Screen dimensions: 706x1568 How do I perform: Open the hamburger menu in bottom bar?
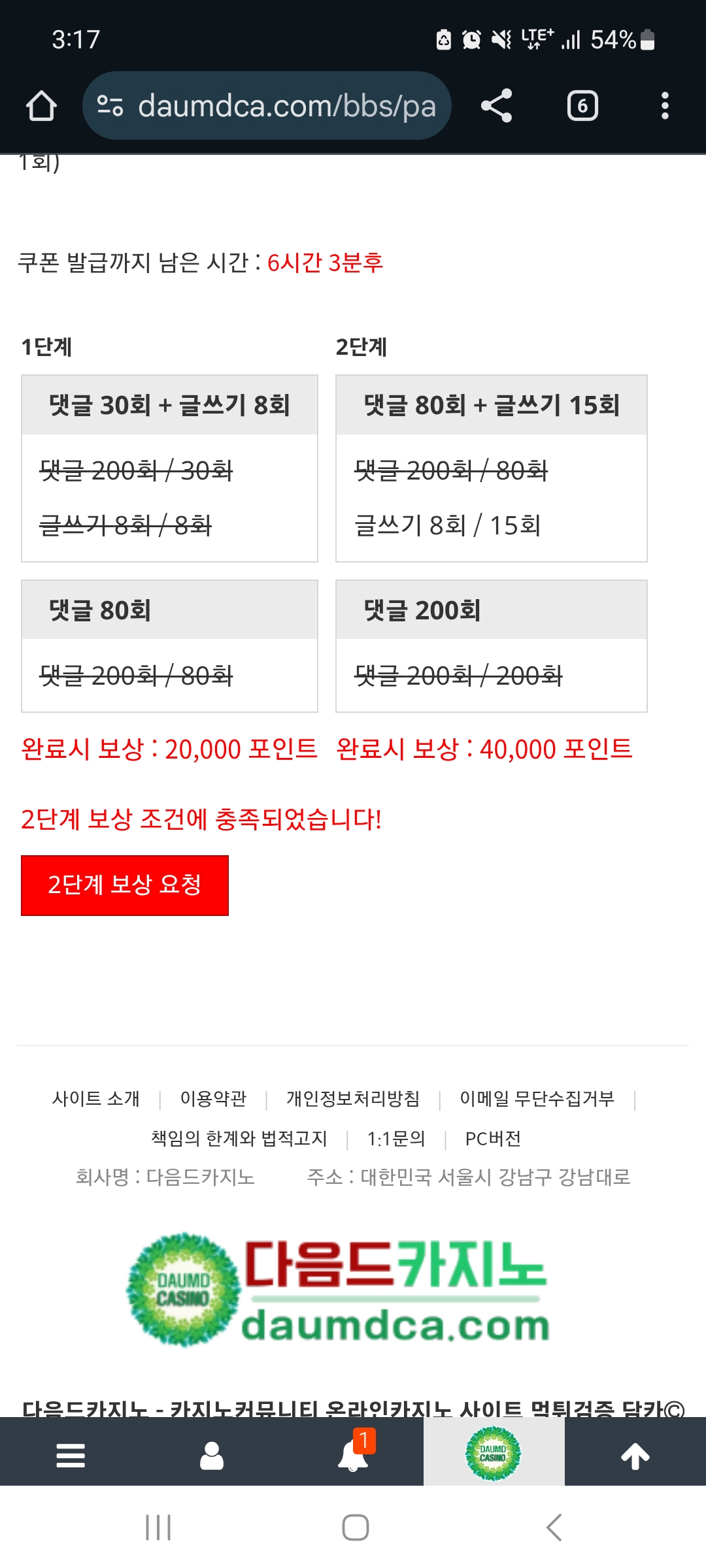(71, 1456)
